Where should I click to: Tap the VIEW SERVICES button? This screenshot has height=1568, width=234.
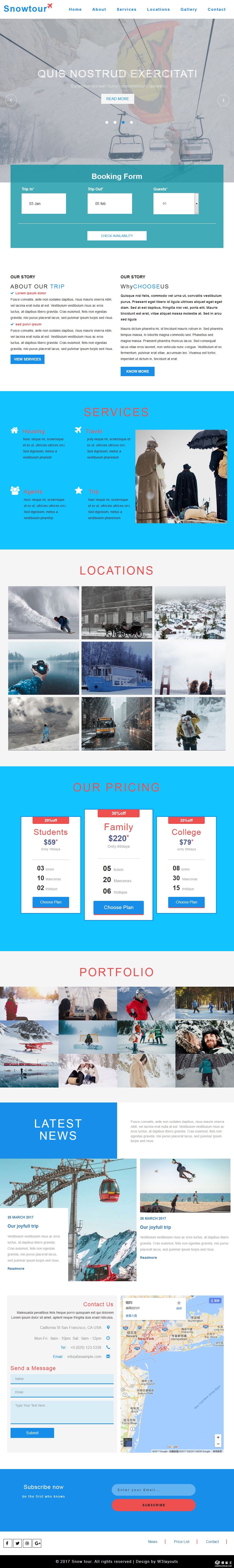27,359
